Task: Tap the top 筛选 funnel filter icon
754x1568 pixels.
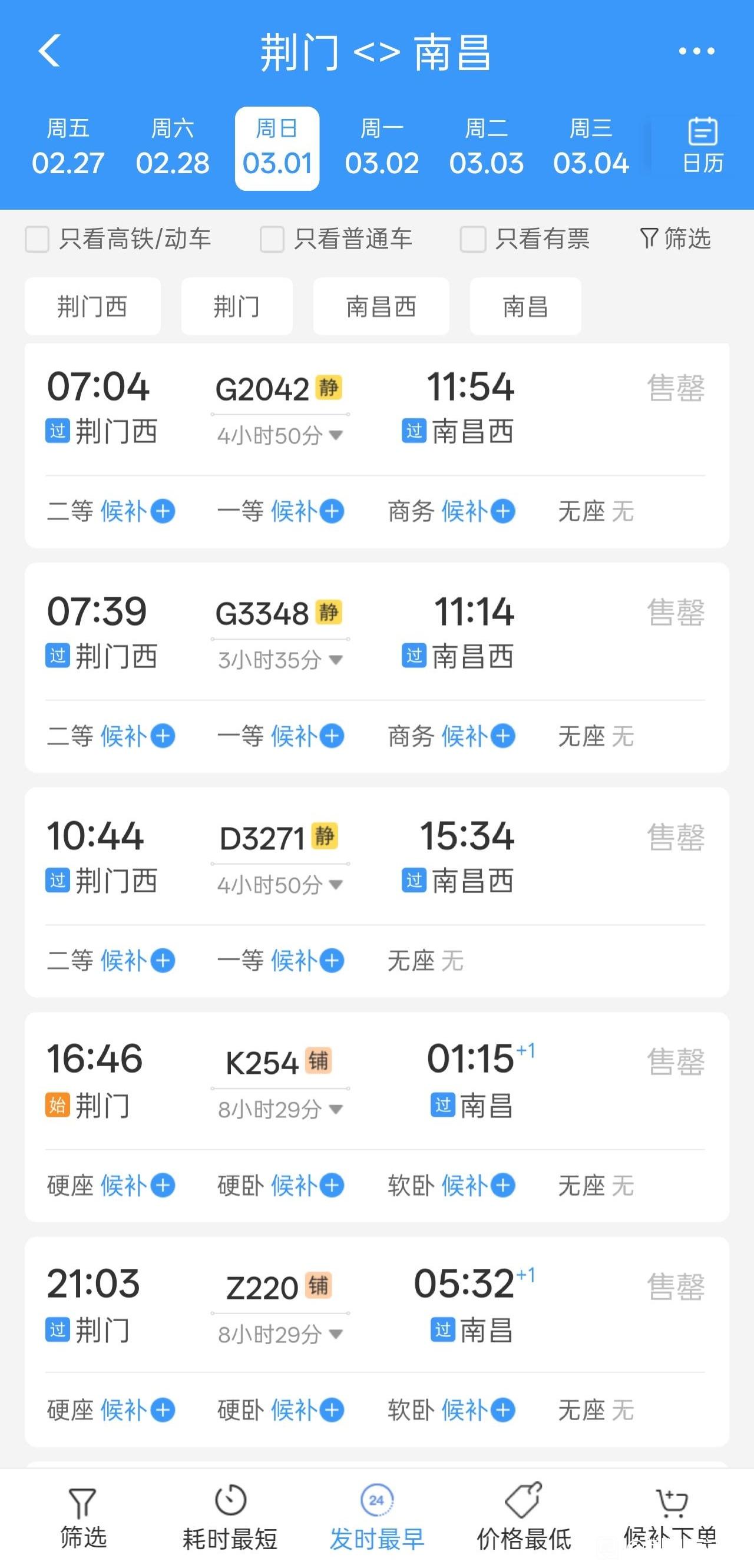Action: tap(649, 239)
